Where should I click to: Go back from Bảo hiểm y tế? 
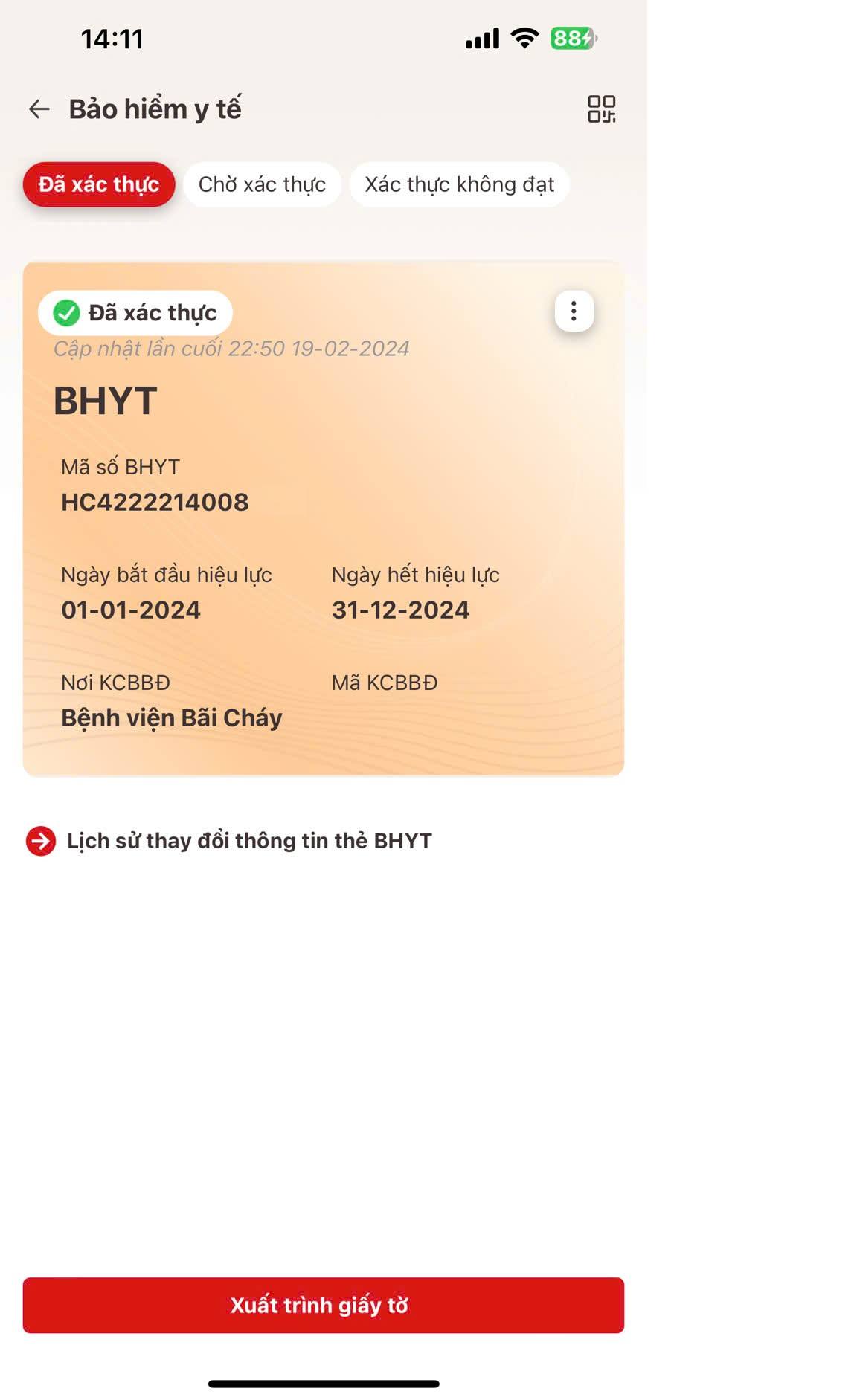click(39, 109)
